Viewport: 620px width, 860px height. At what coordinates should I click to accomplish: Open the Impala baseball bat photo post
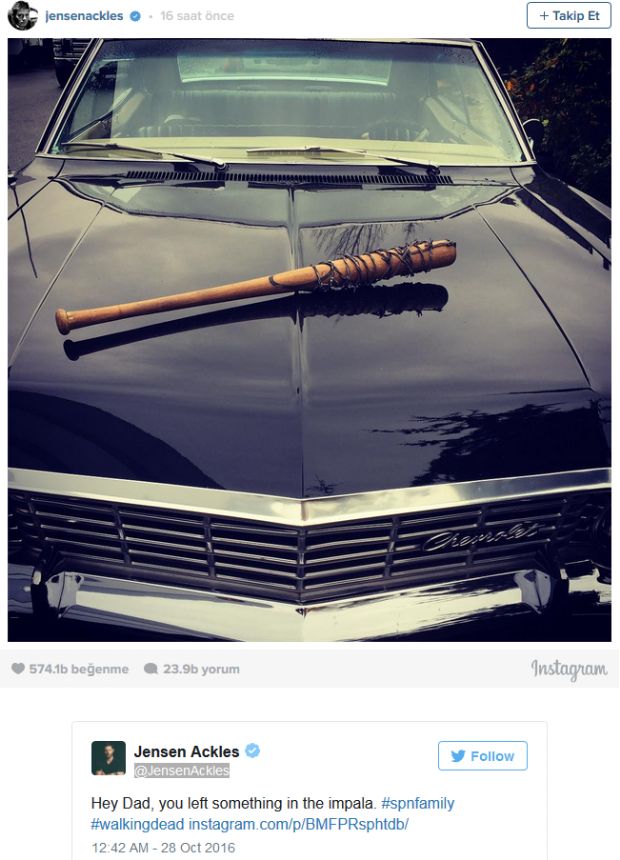point(309,340)
